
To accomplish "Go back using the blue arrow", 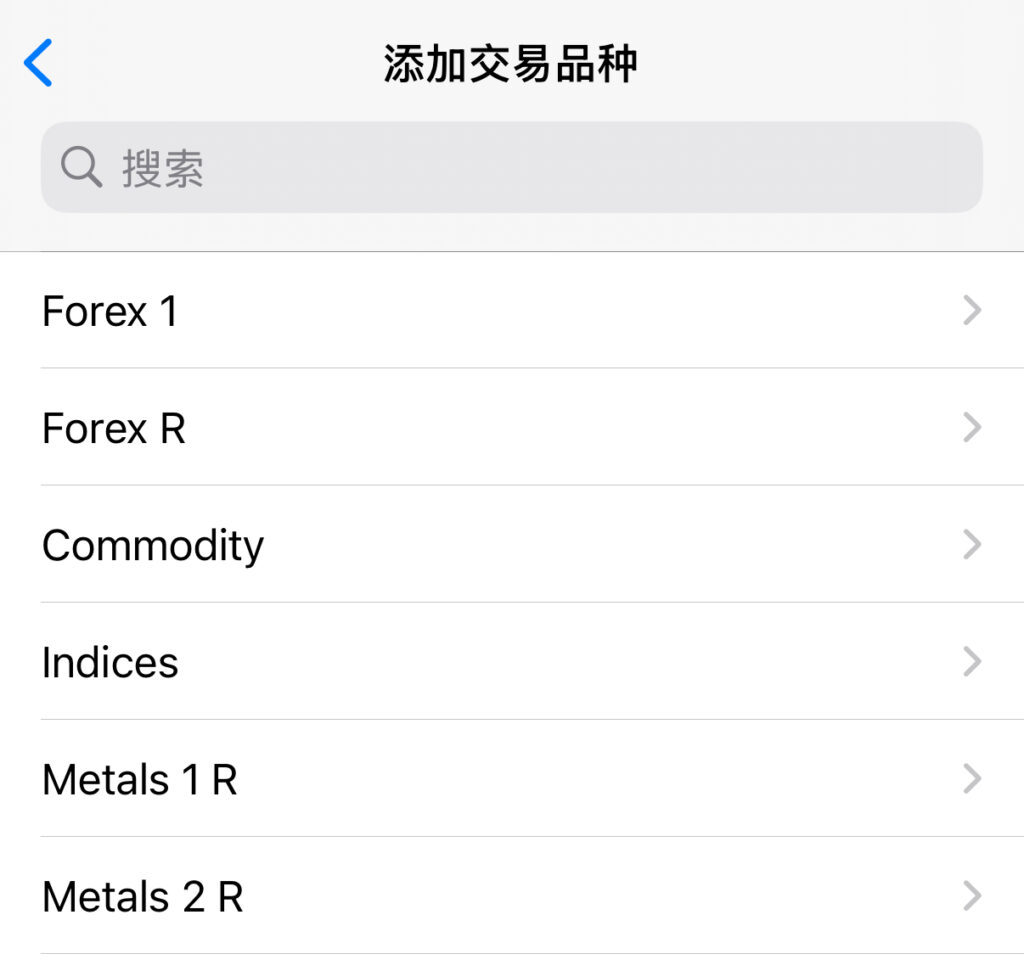I will 38,63.
